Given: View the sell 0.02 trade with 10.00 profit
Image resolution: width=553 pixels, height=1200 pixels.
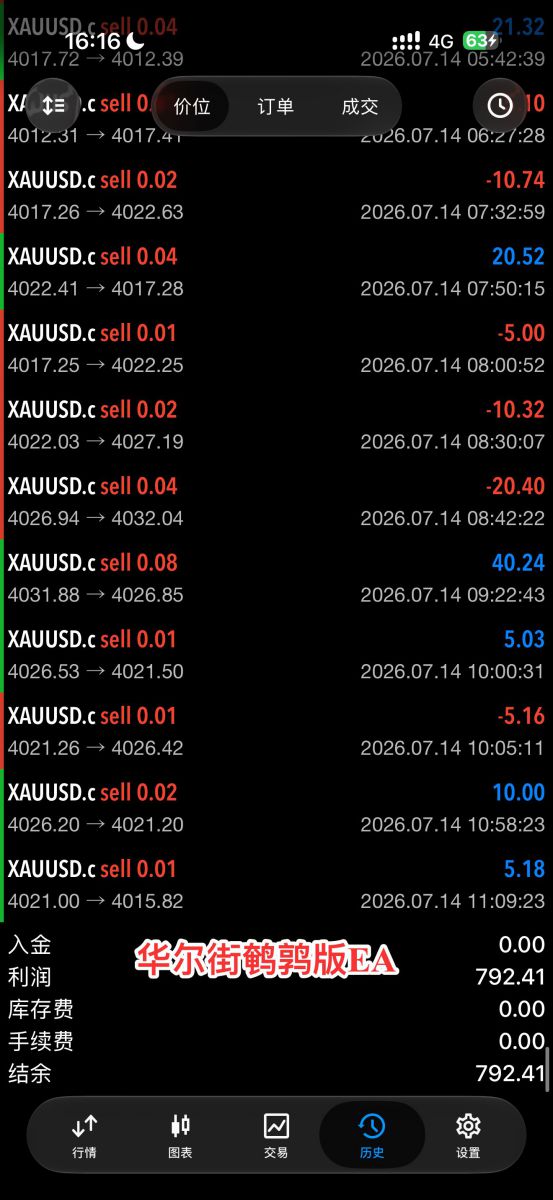Looking at the screenshot, I should pos(276,807).
